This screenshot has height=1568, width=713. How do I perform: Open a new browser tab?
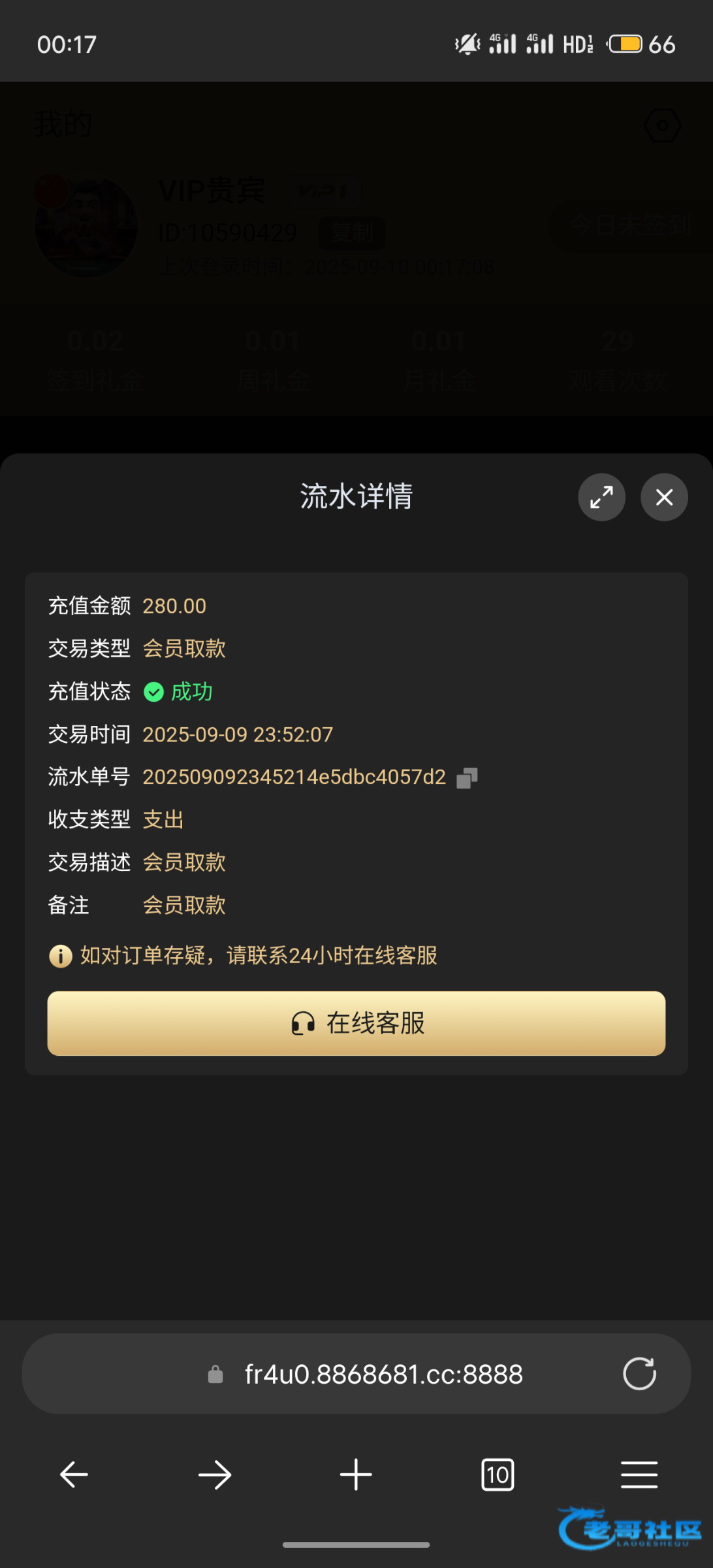click(356, 1475)
